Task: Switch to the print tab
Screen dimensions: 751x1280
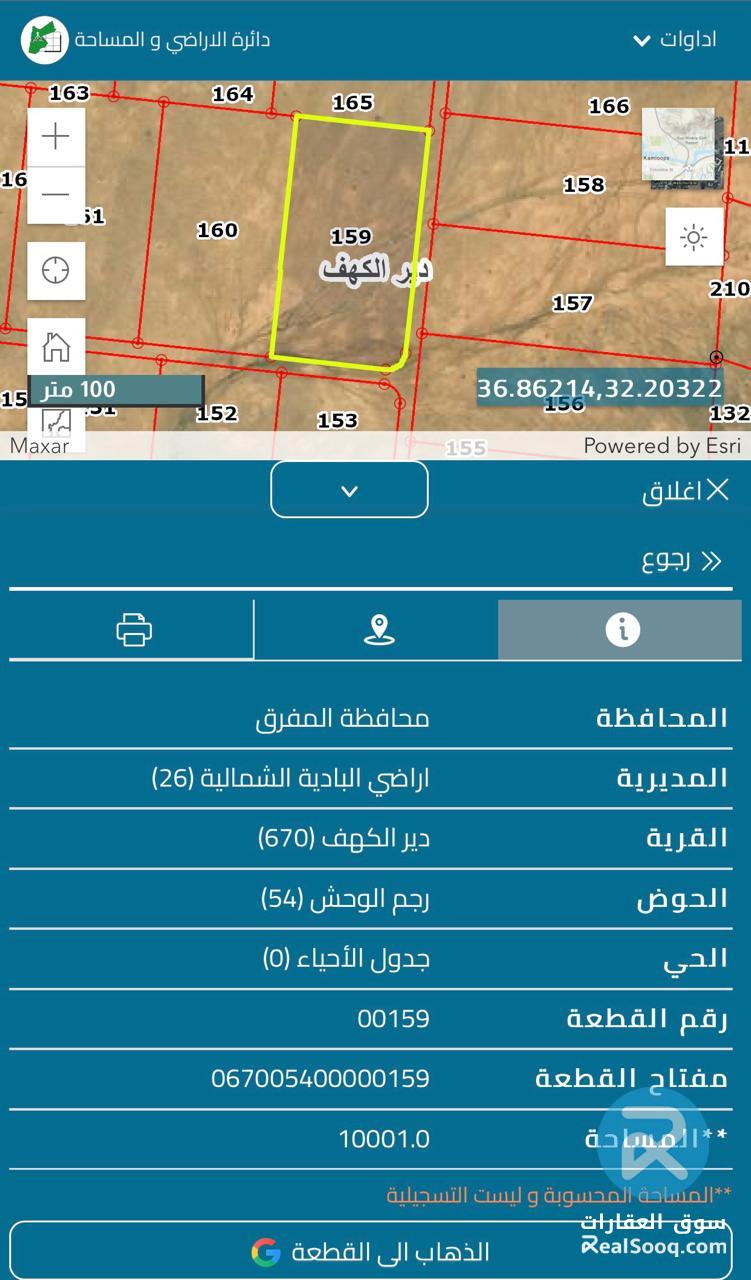Action: click(133, 630)
